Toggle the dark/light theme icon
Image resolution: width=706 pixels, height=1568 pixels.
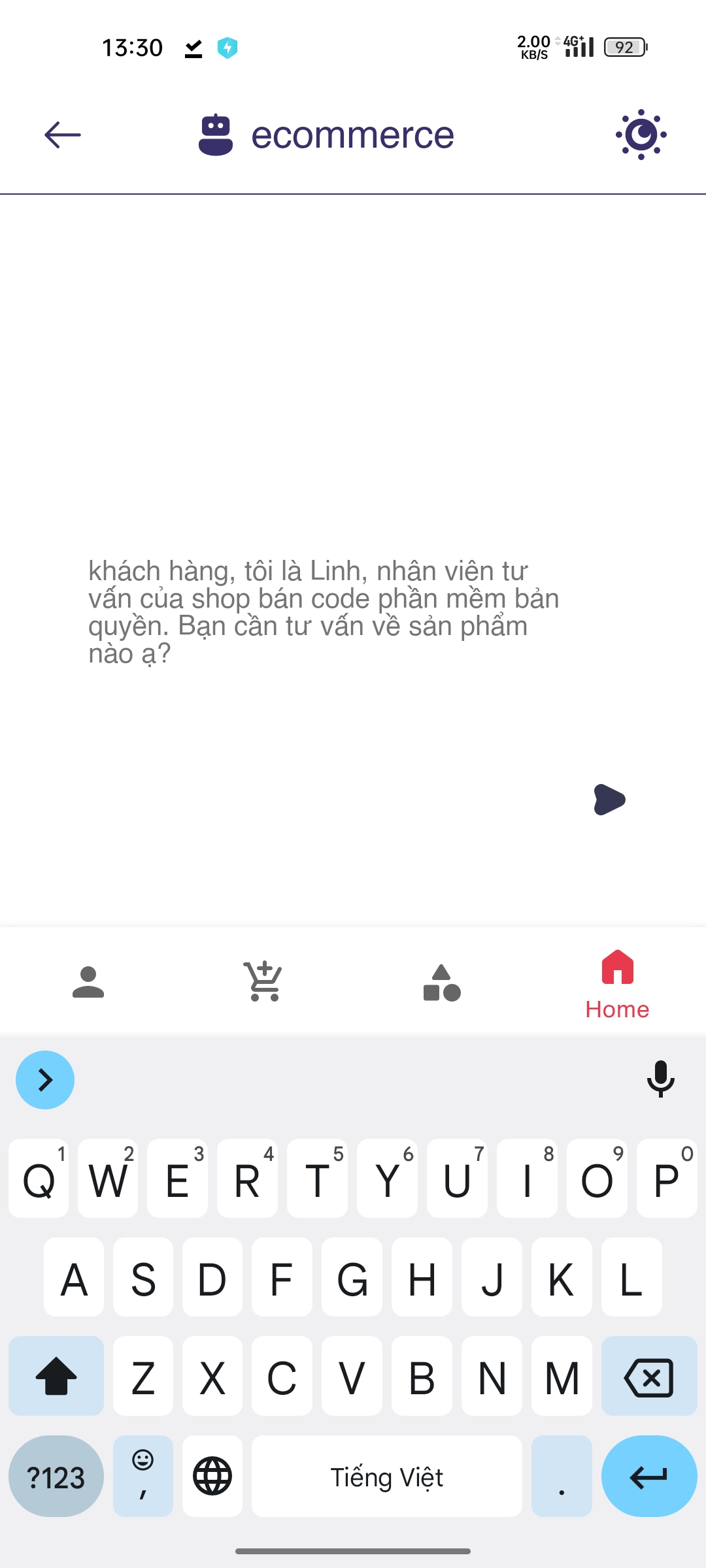coord(641,135)
